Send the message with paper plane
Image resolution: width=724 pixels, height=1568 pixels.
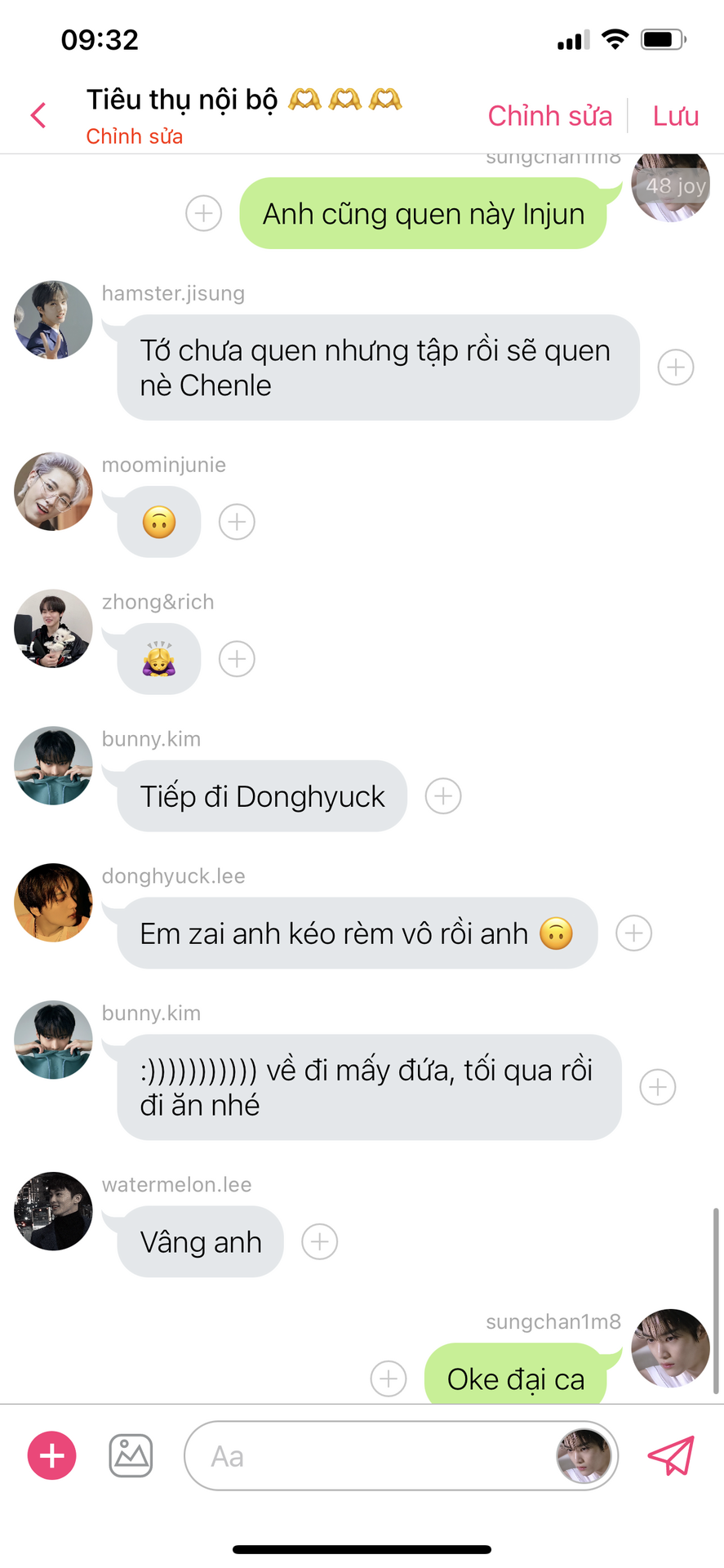(670, 1455)
